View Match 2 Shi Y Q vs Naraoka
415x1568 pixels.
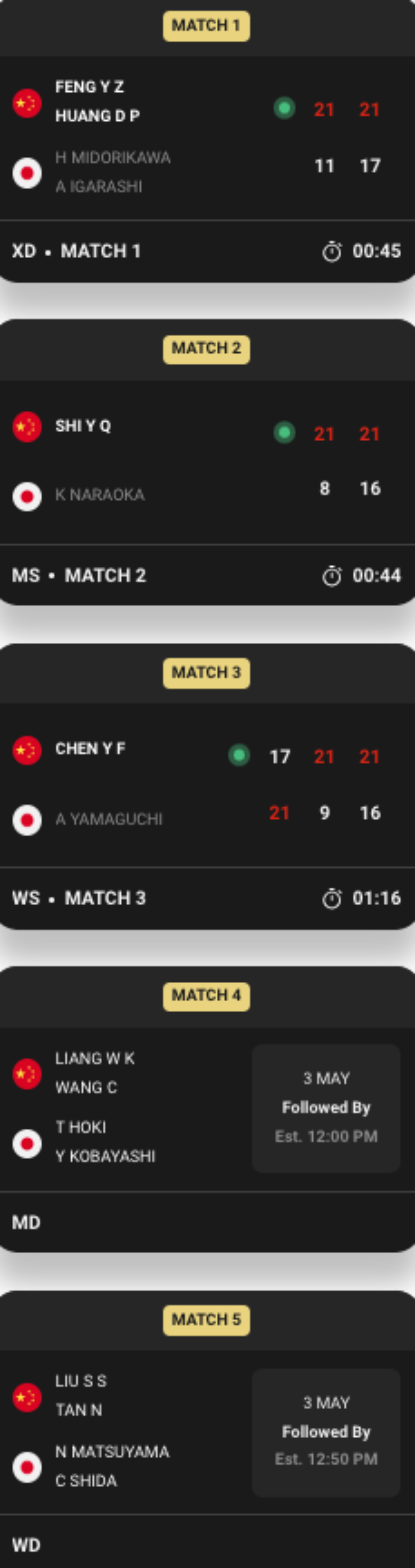207,461
